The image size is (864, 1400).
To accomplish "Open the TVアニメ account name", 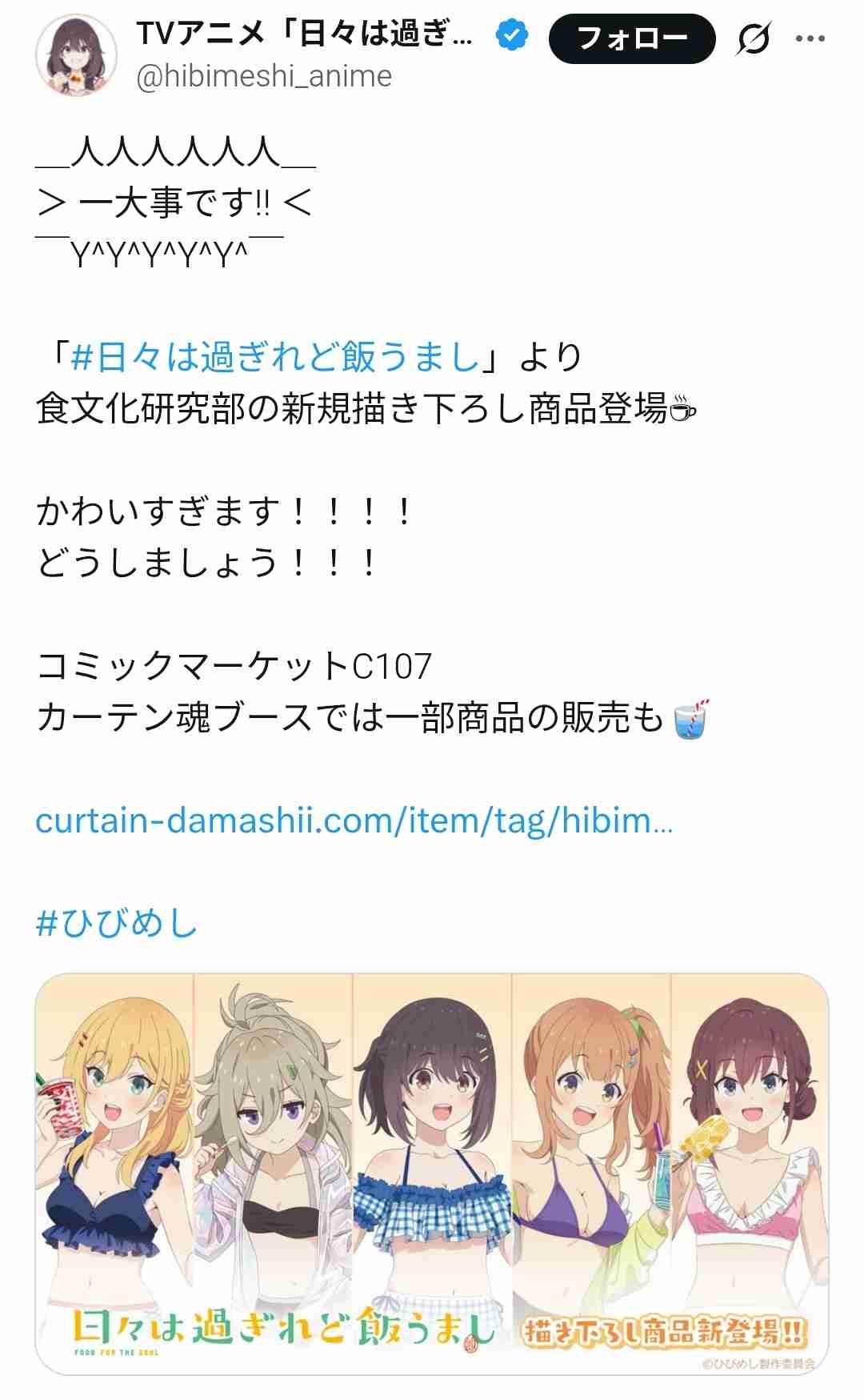I will (304, 35).
